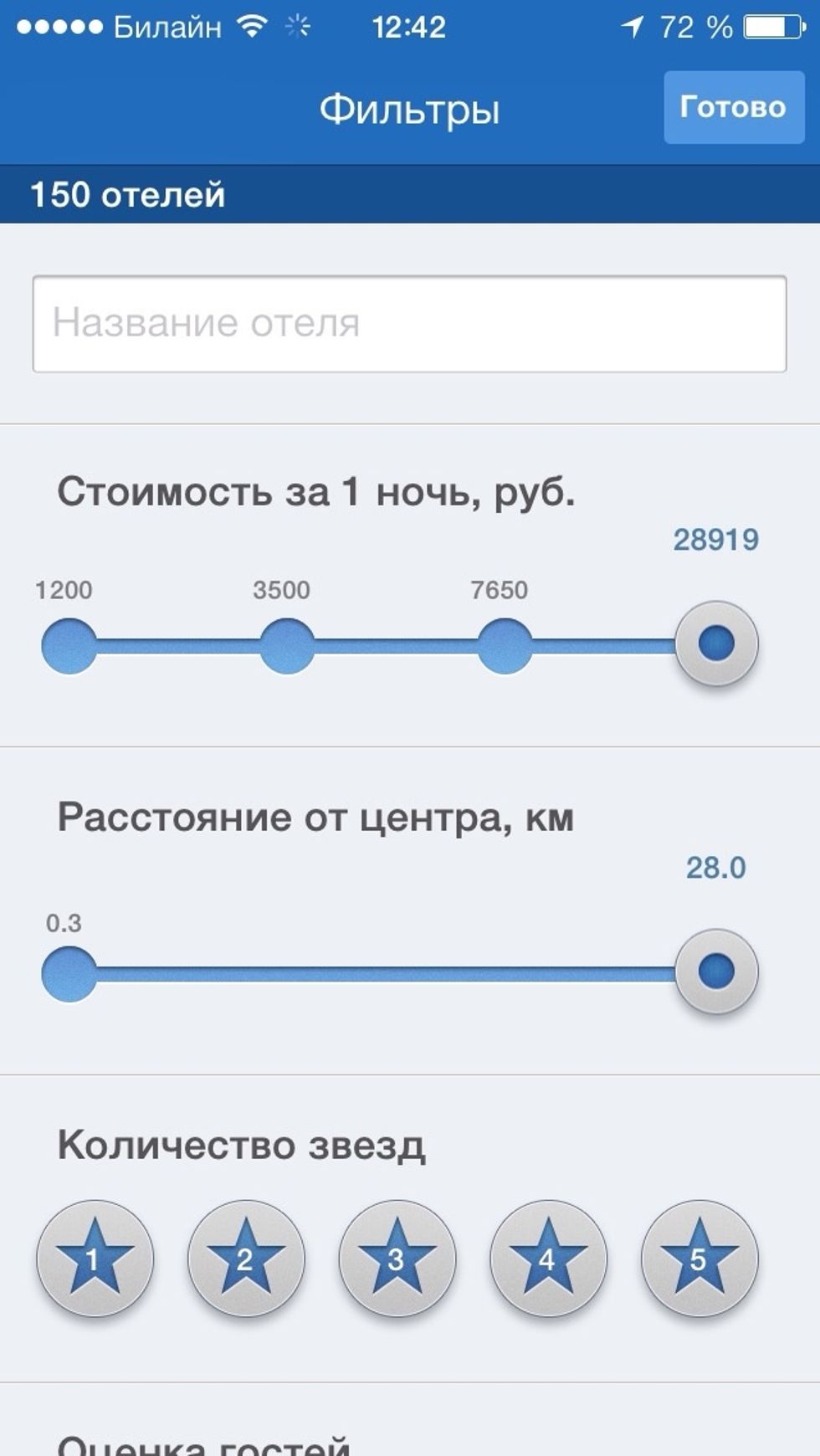Choose the 3-star rating filter
This screenshot has height=1456, width=820.
397,1258
